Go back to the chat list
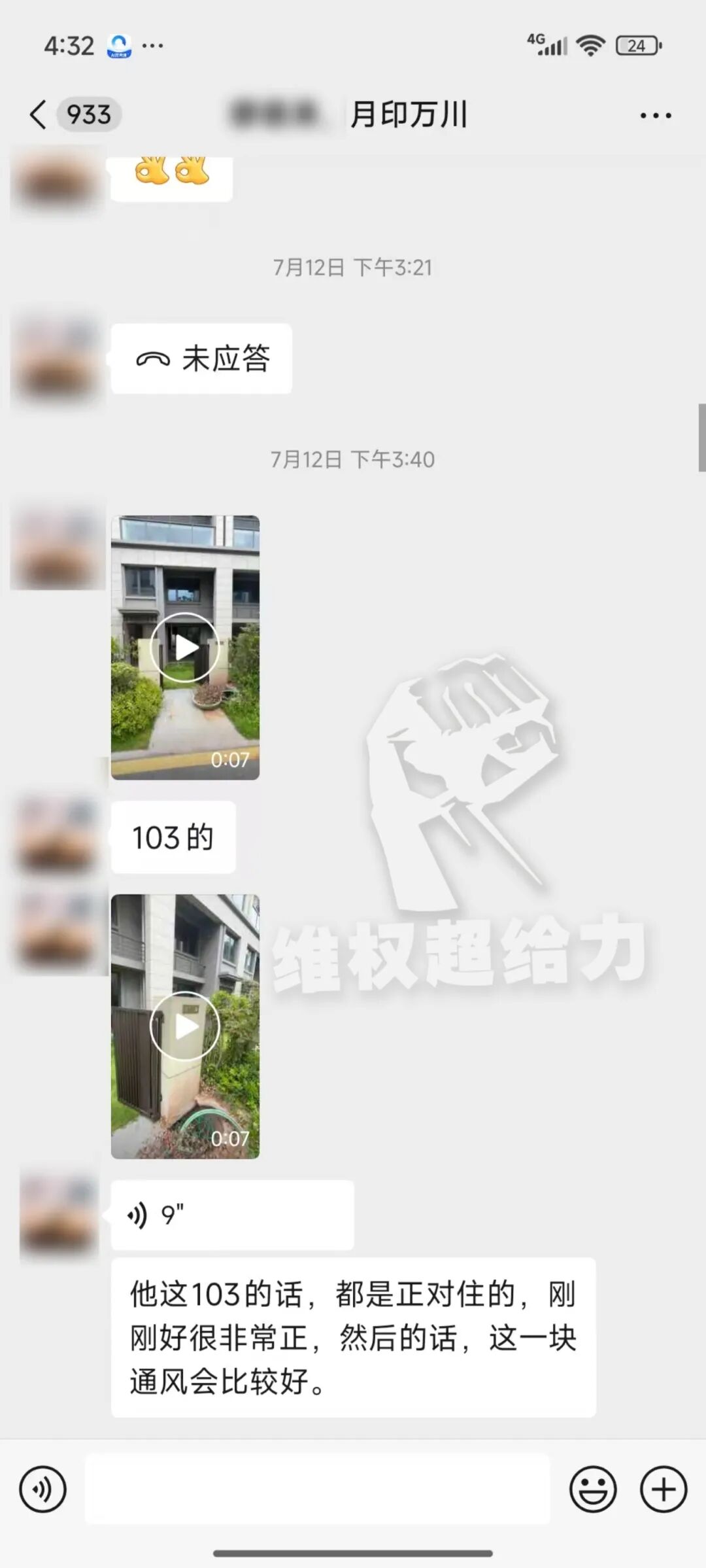The width and height of the screenshot is (706, 1568). point(39,115)
